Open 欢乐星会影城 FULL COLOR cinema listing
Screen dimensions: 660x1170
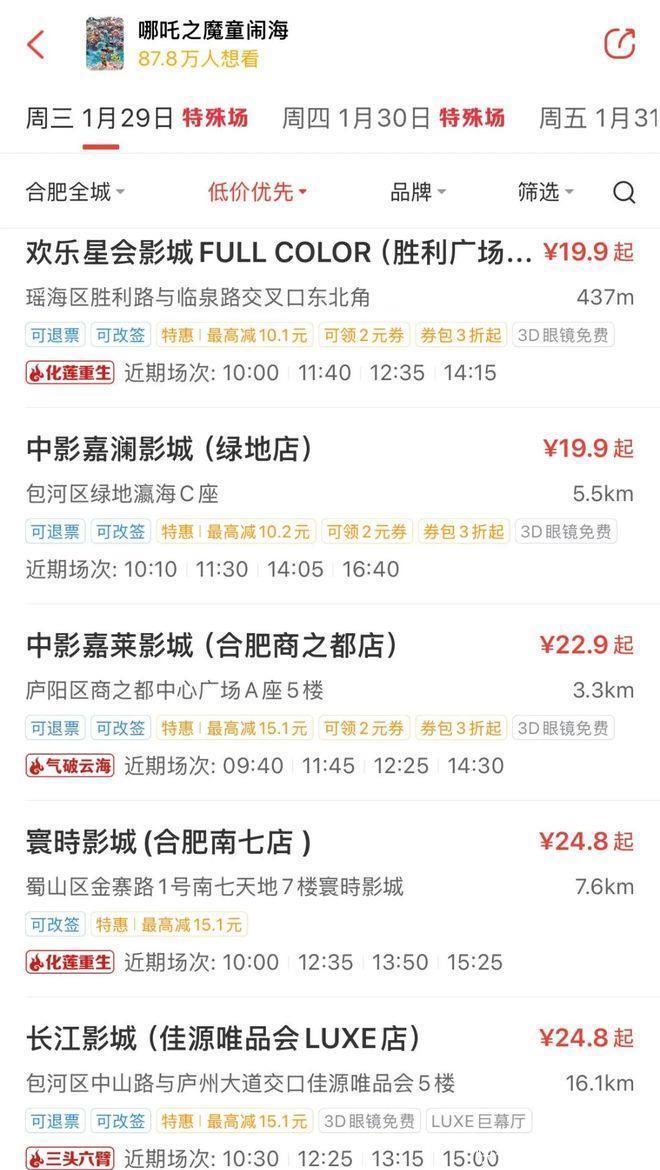point(280,252)
